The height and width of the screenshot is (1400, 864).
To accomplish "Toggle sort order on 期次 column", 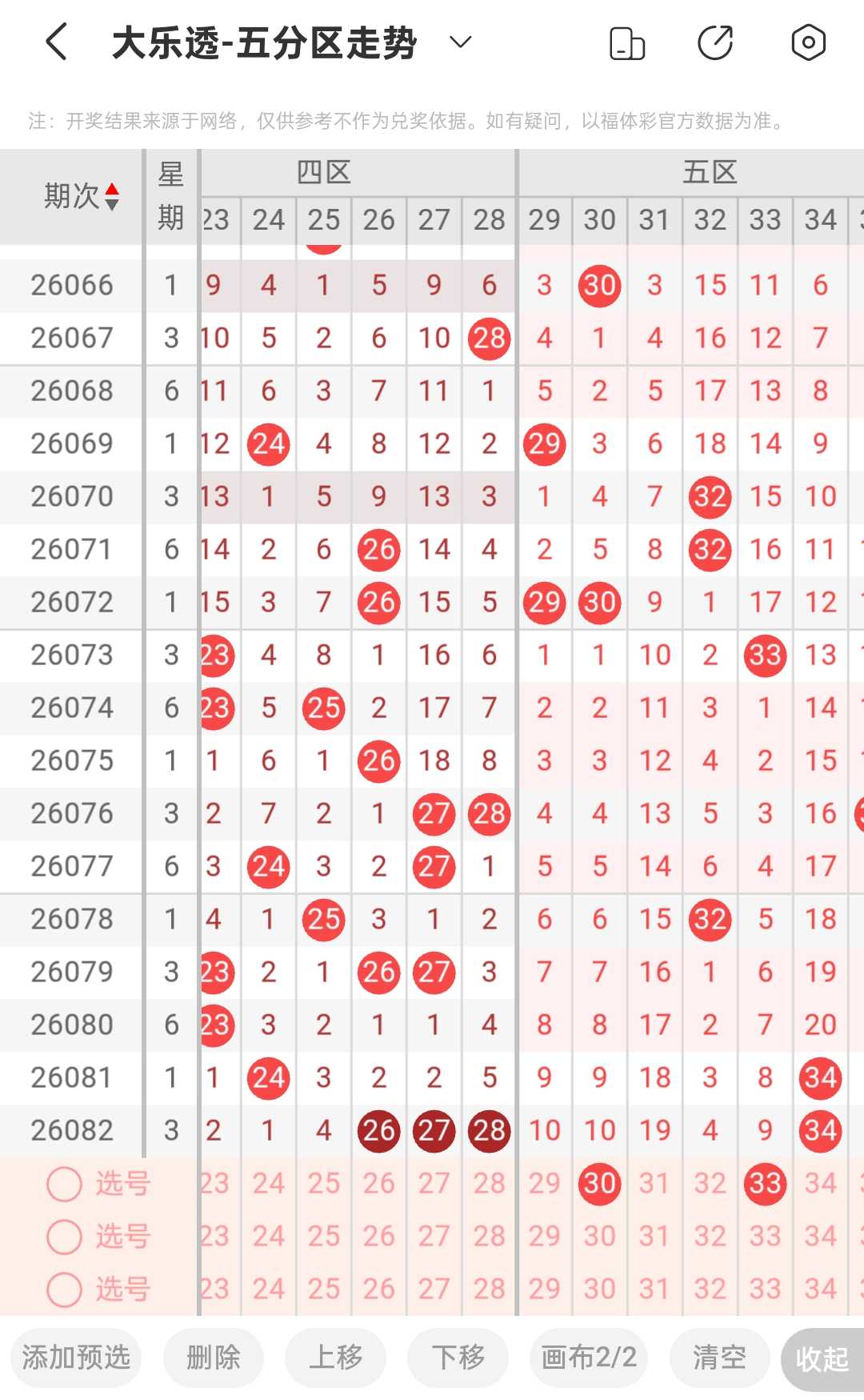I will pyautogui.click(x=112, y=196).
